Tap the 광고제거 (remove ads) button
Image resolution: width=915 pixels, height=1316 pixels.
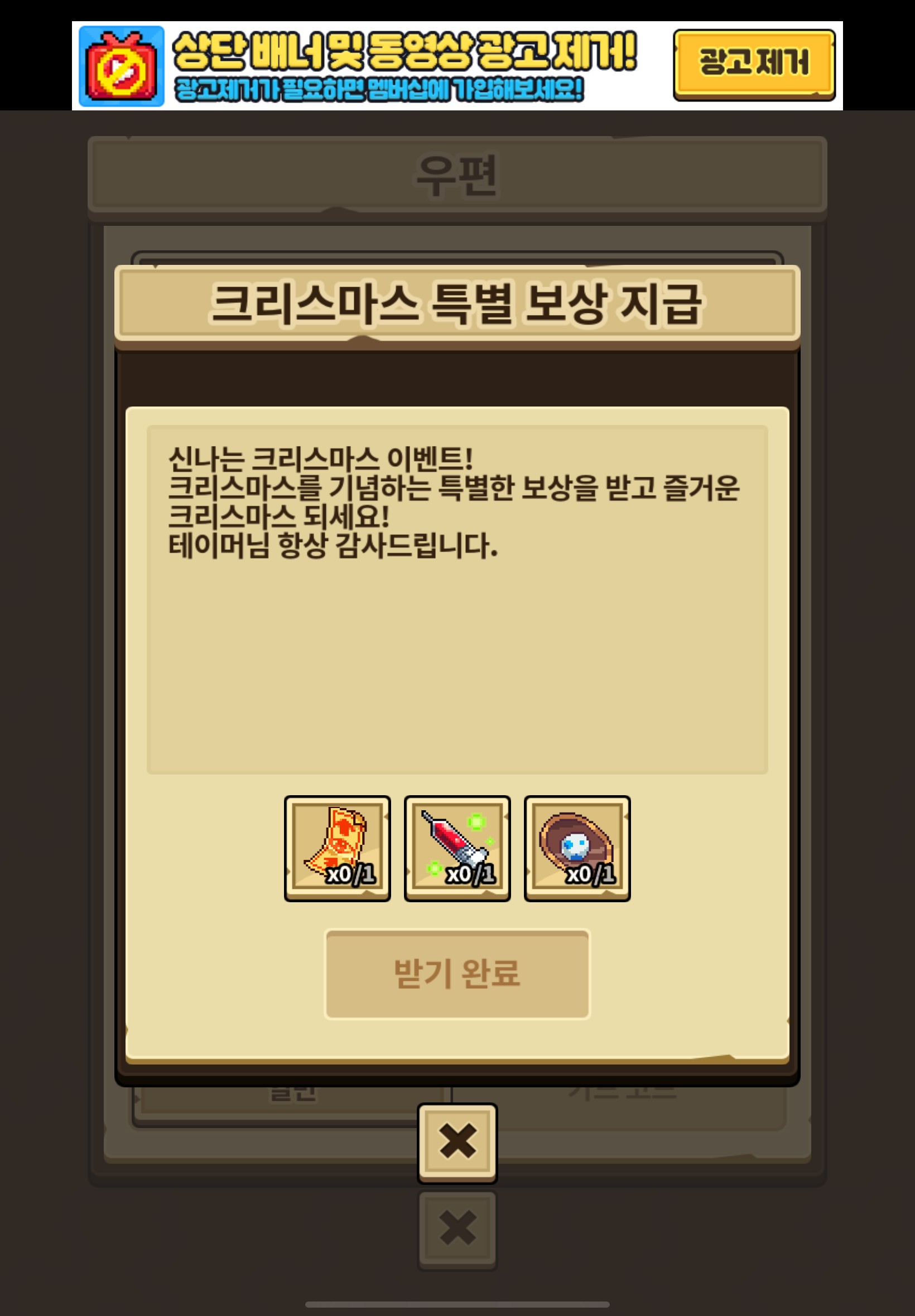click(753, 64)
